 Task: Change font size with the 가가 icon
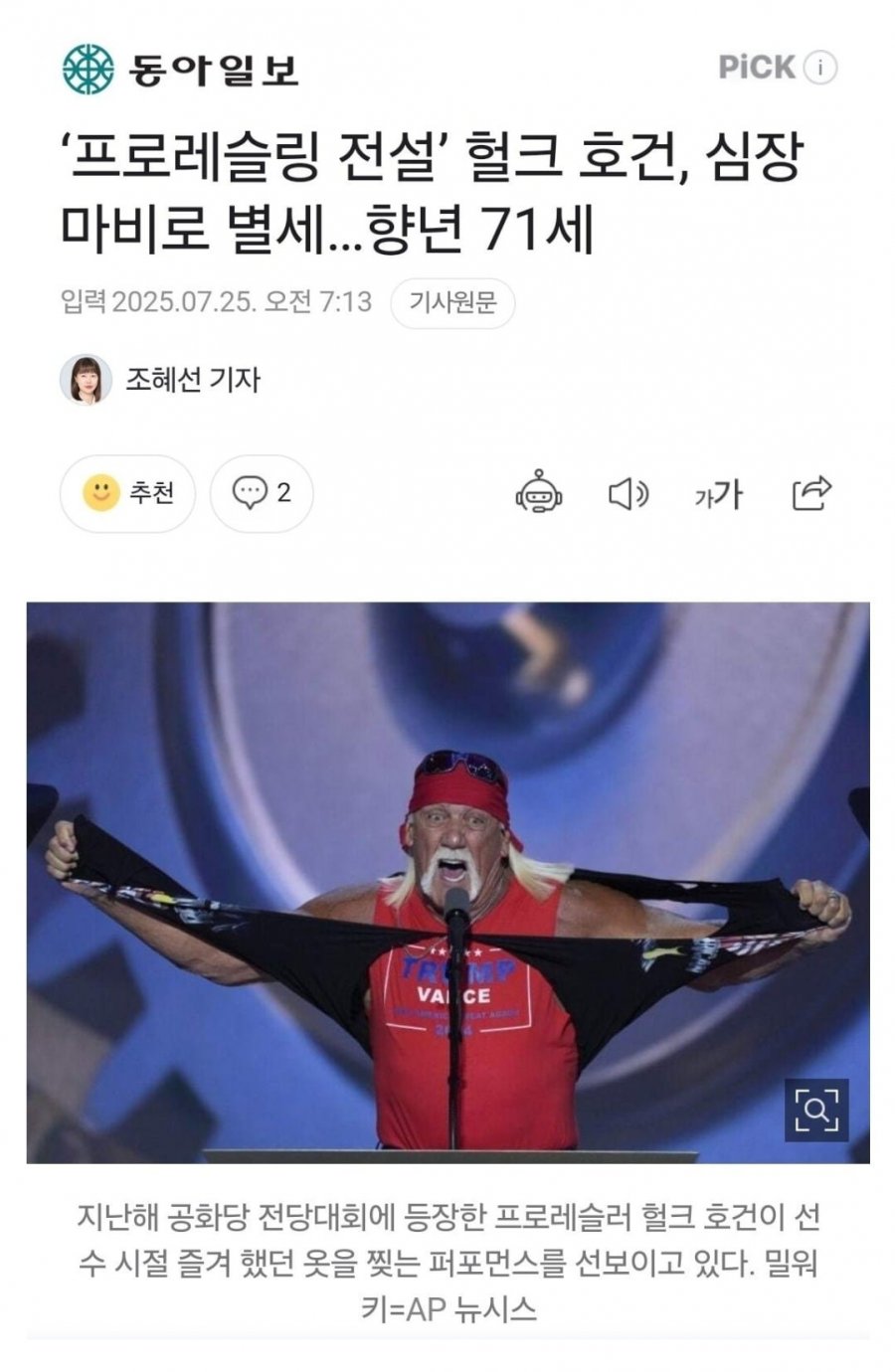[718, 493]
